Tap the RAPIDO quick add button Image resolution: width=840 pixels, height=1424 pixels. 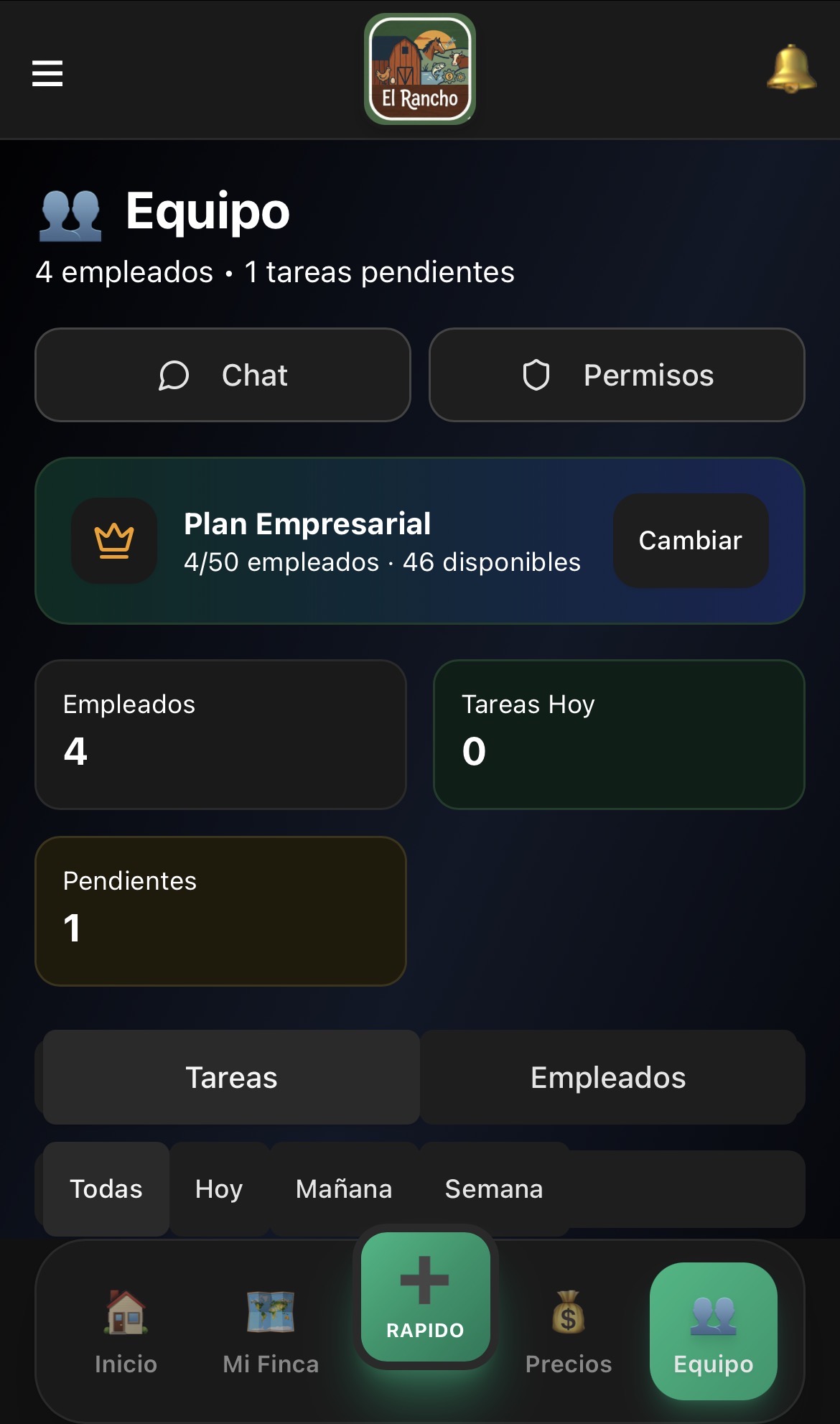[425, 1296]
